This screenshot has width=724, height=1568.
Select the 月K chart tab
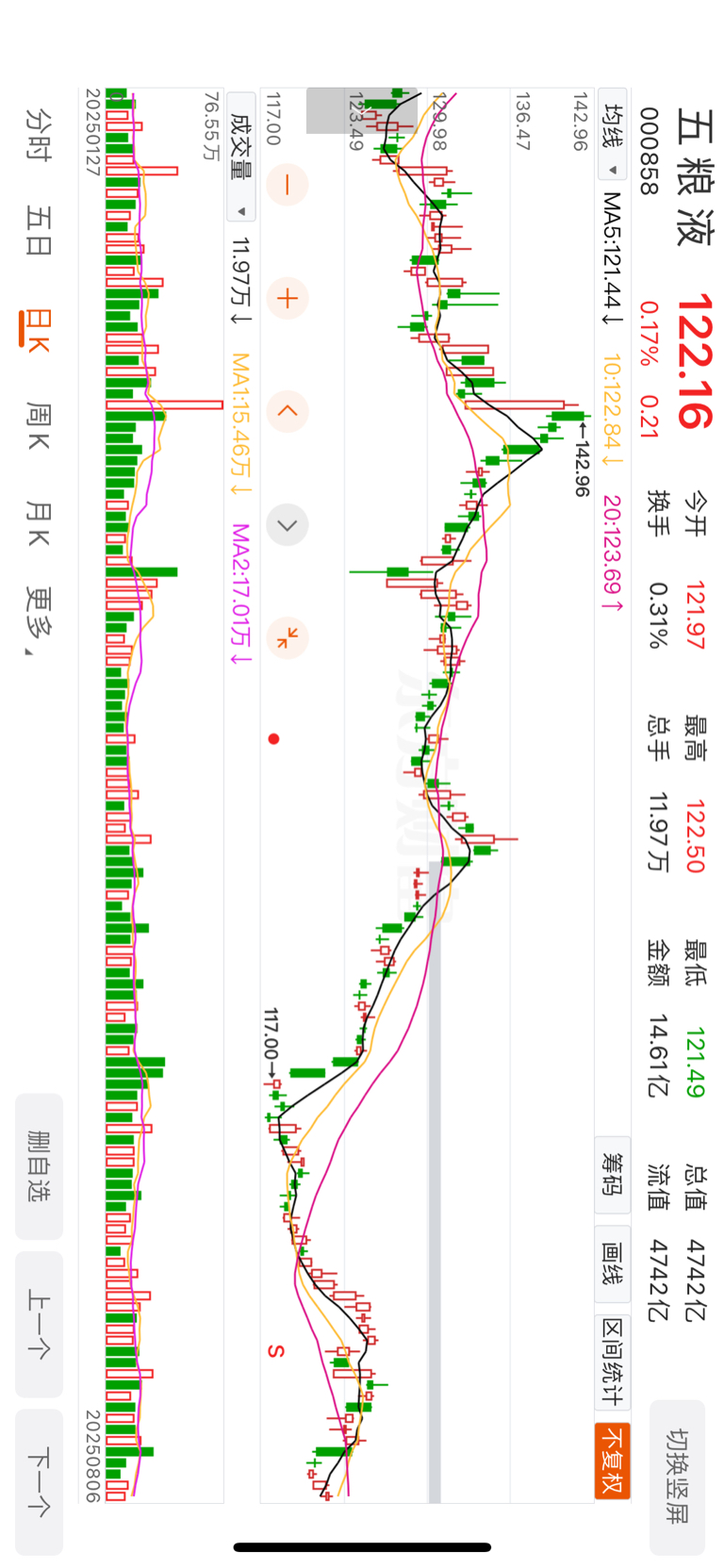[x=38, y=524]
